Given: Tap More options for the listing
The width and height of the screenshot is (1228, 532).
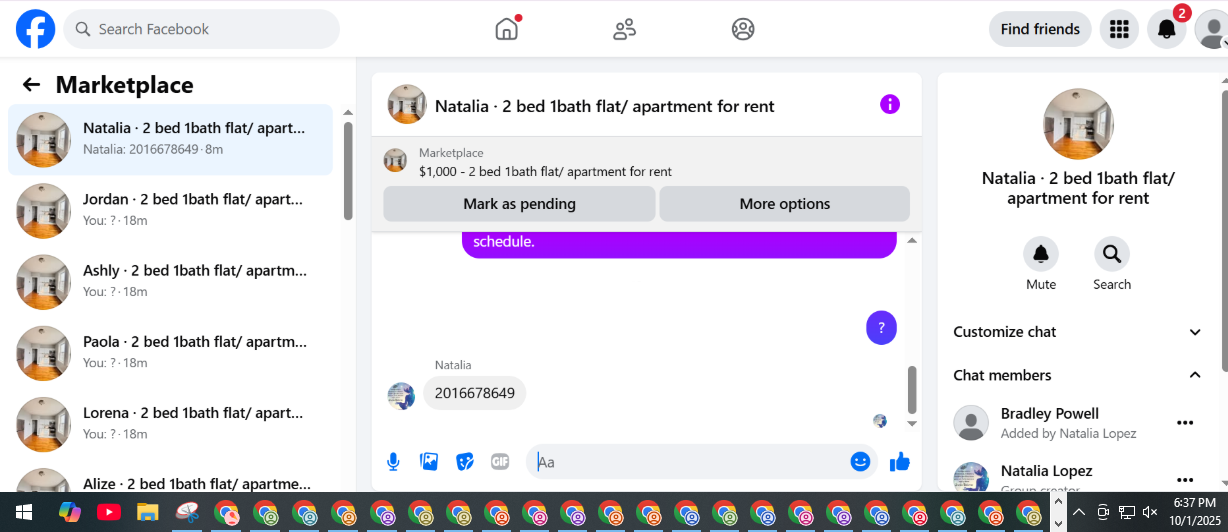Looking at the screenshot, I should click(785, 204).
